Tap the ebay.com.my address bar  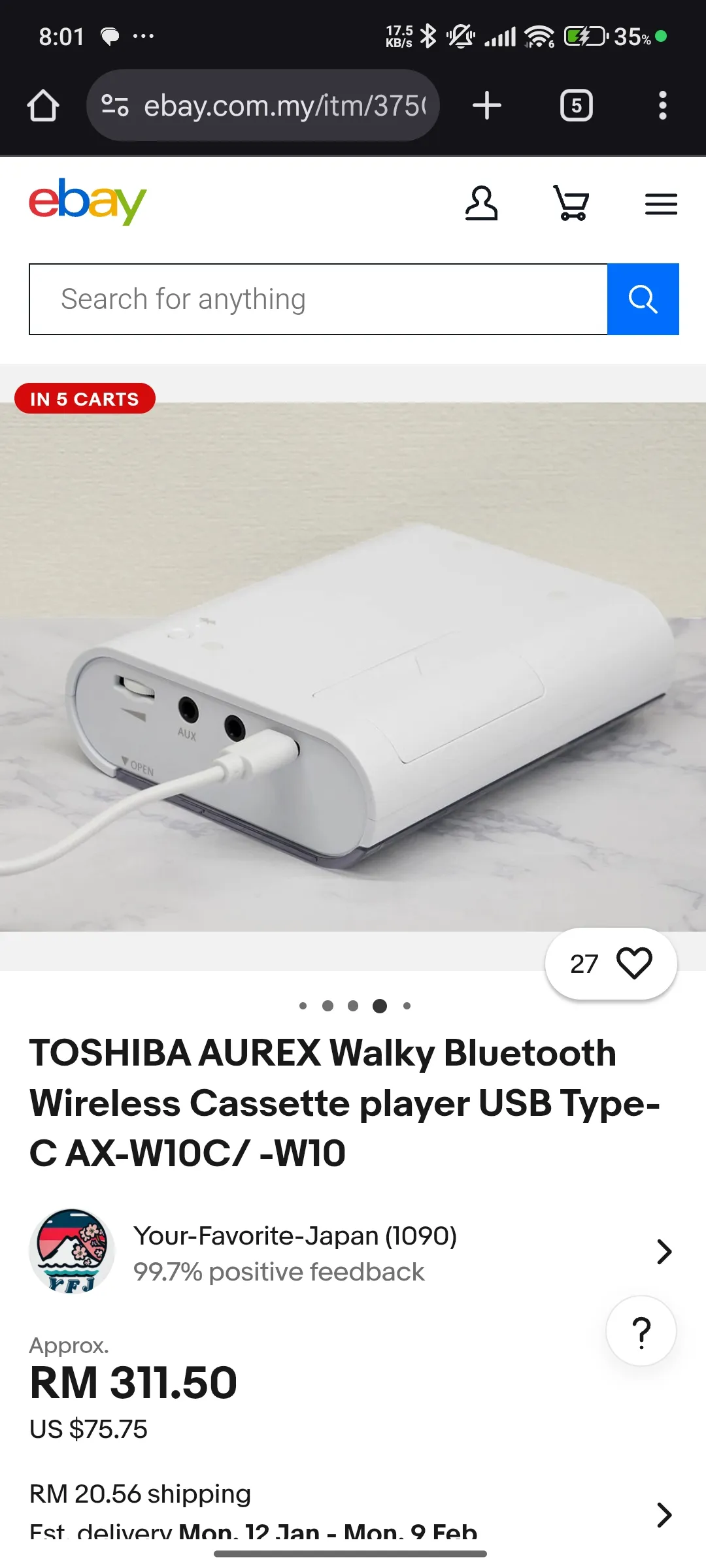coord(284,106)
